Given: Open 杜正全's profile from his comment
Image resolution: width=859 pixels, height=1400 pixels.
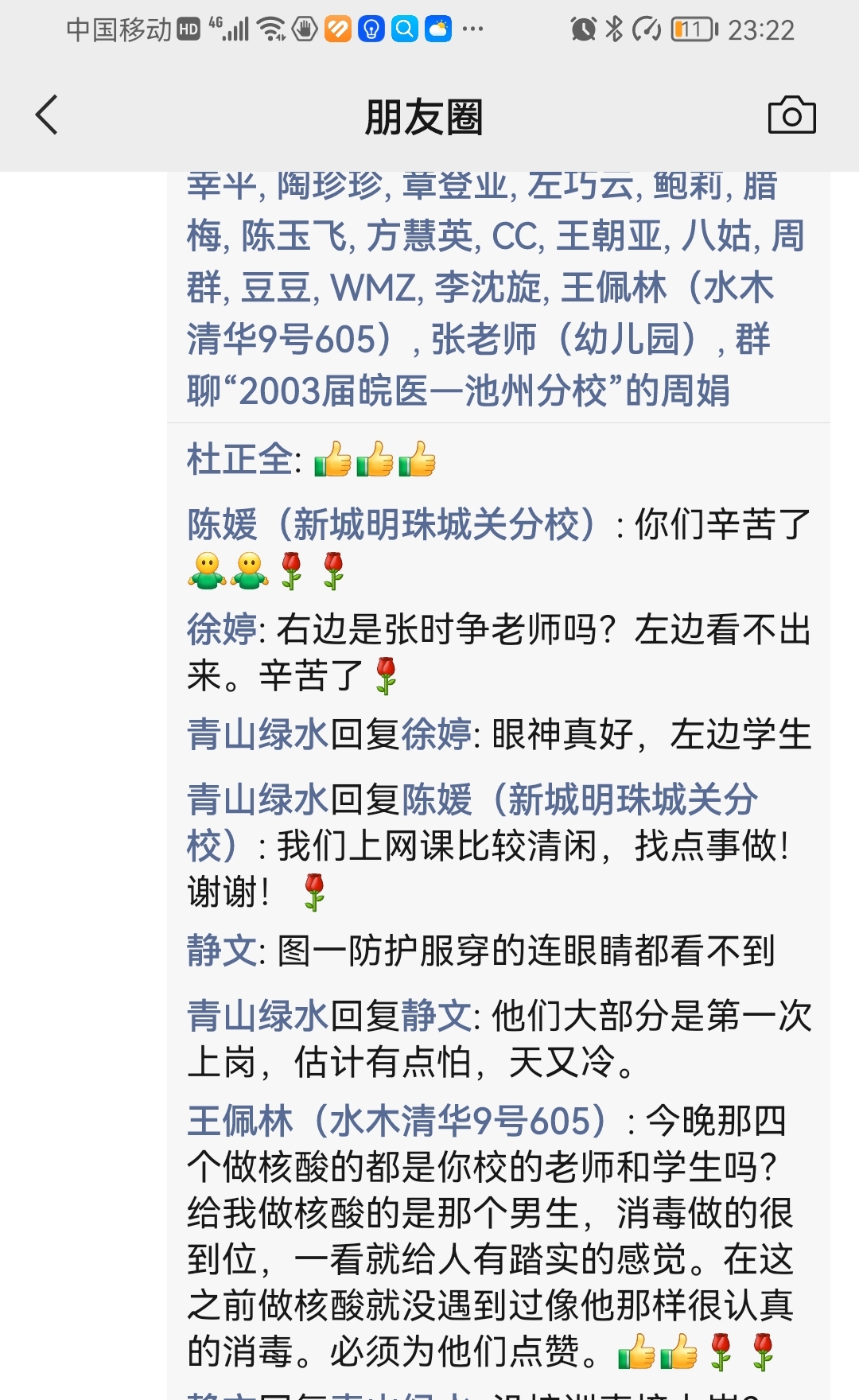Looking at the screenshot, I should click(x=239, y=460).
